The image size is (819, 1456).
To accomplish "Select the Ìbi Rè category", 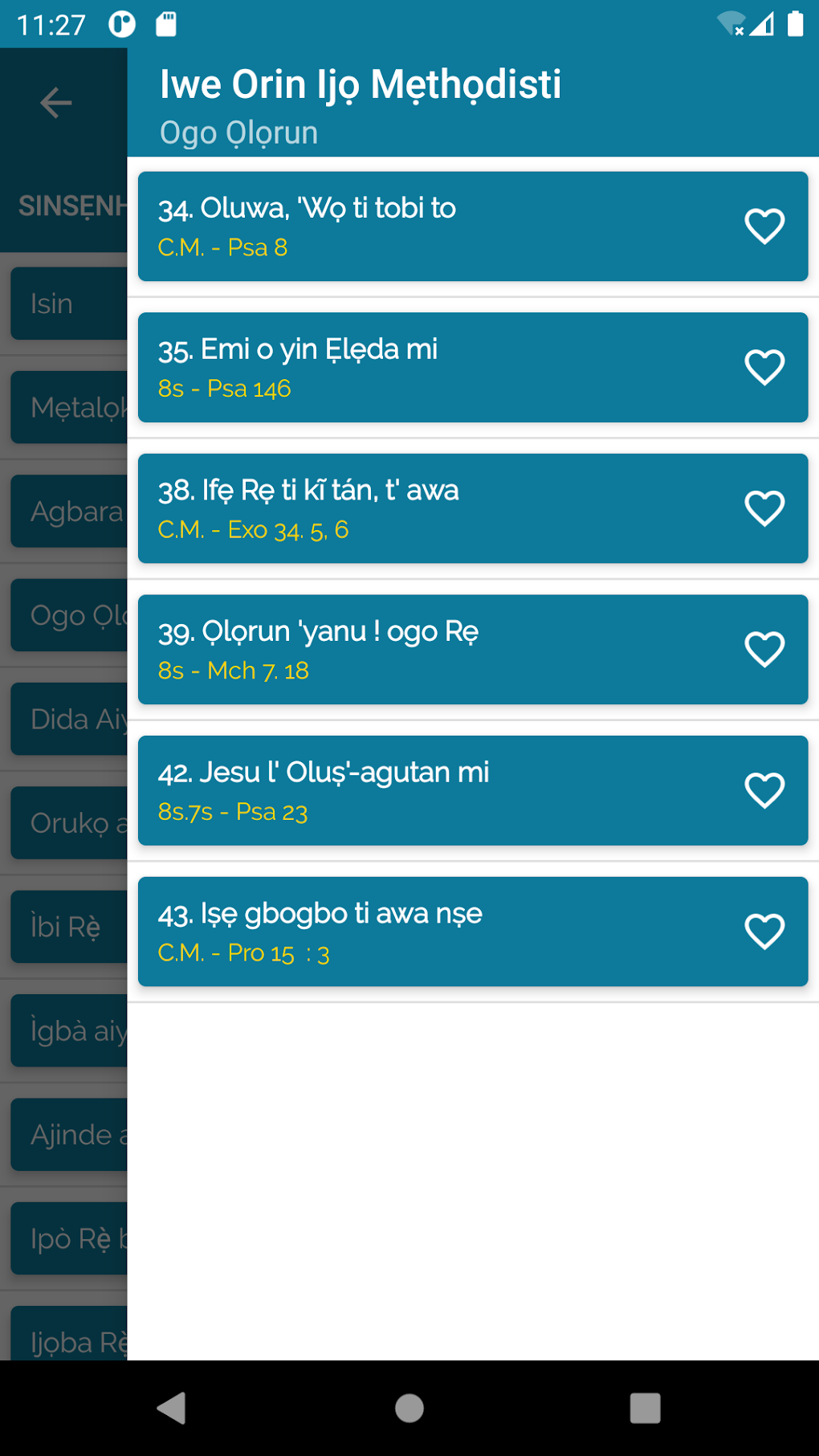I will click(68, 927).
